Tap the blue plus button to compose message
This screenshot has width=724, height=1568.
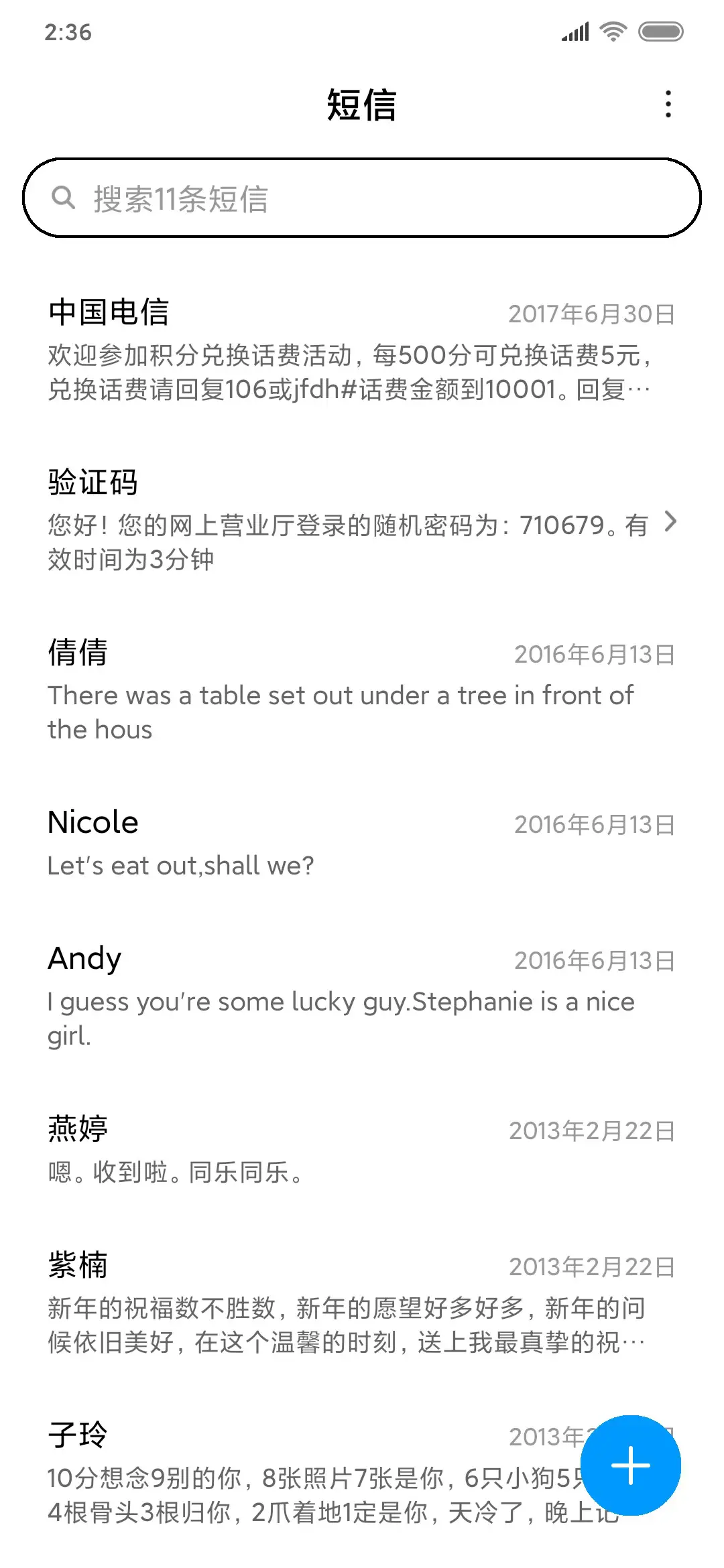point(631,1465)
